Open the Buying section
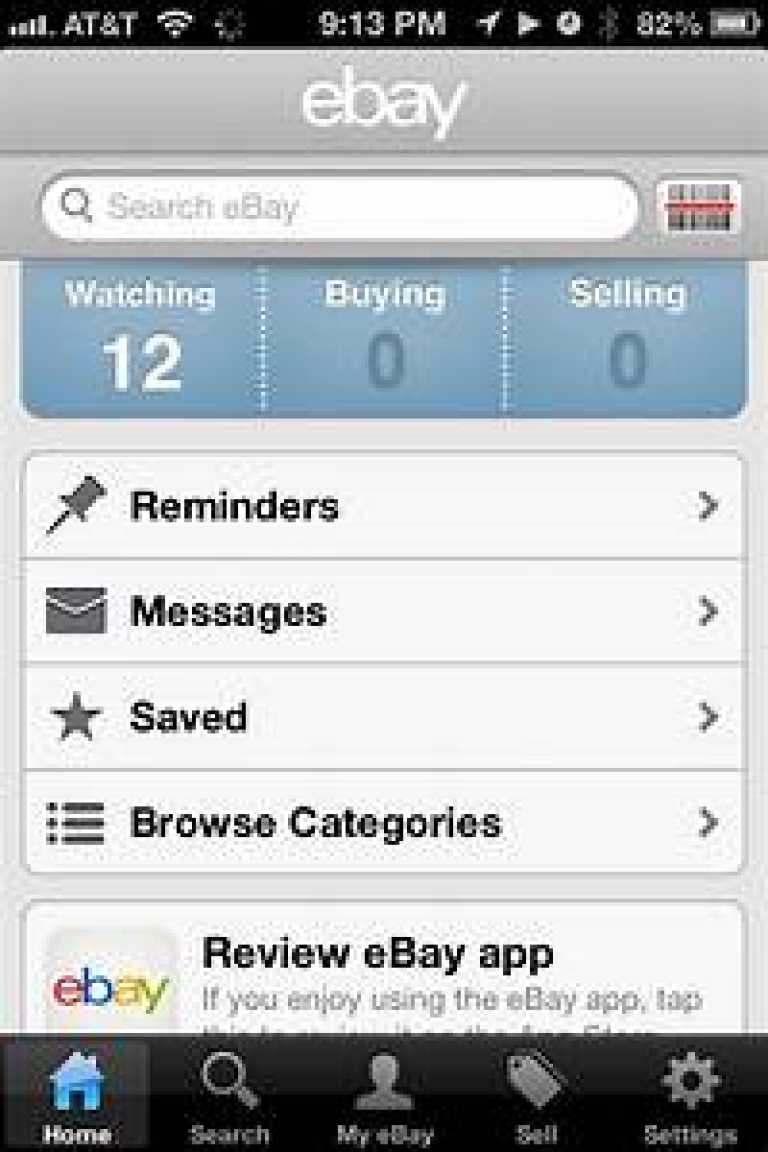 (x=384, y=338)
